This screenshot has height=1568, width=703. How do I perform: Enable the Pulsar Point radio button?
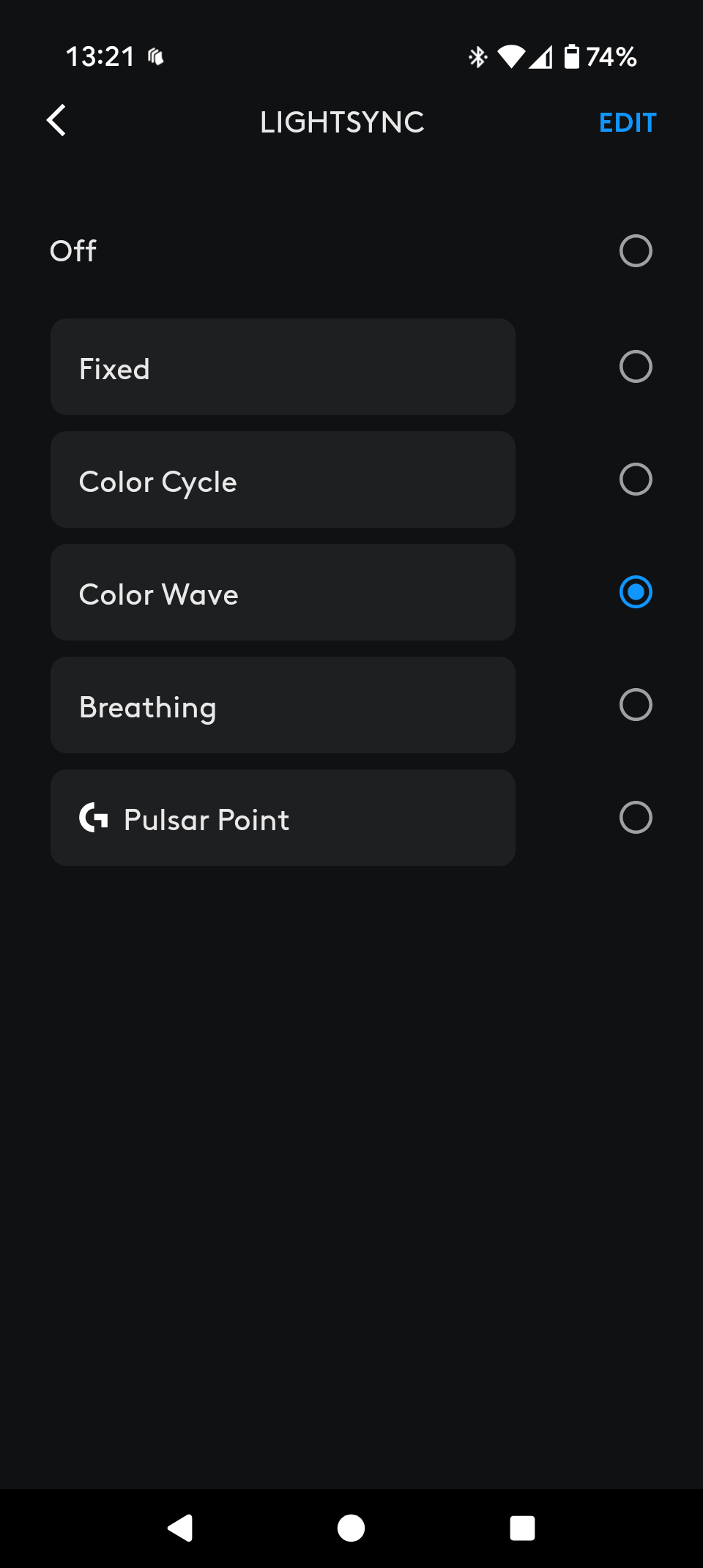(636, 818)
